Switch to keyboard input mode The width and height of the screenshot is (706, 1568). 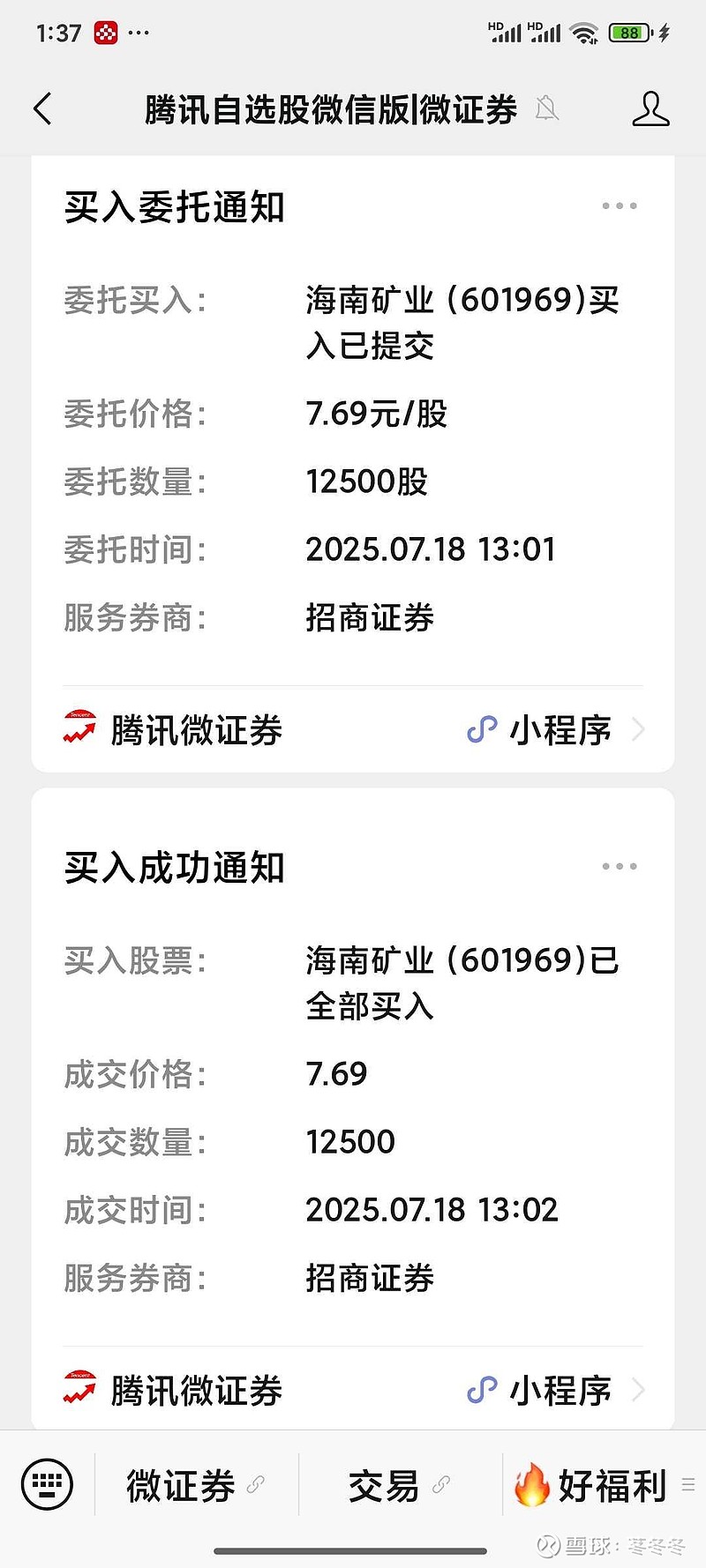47,1484
